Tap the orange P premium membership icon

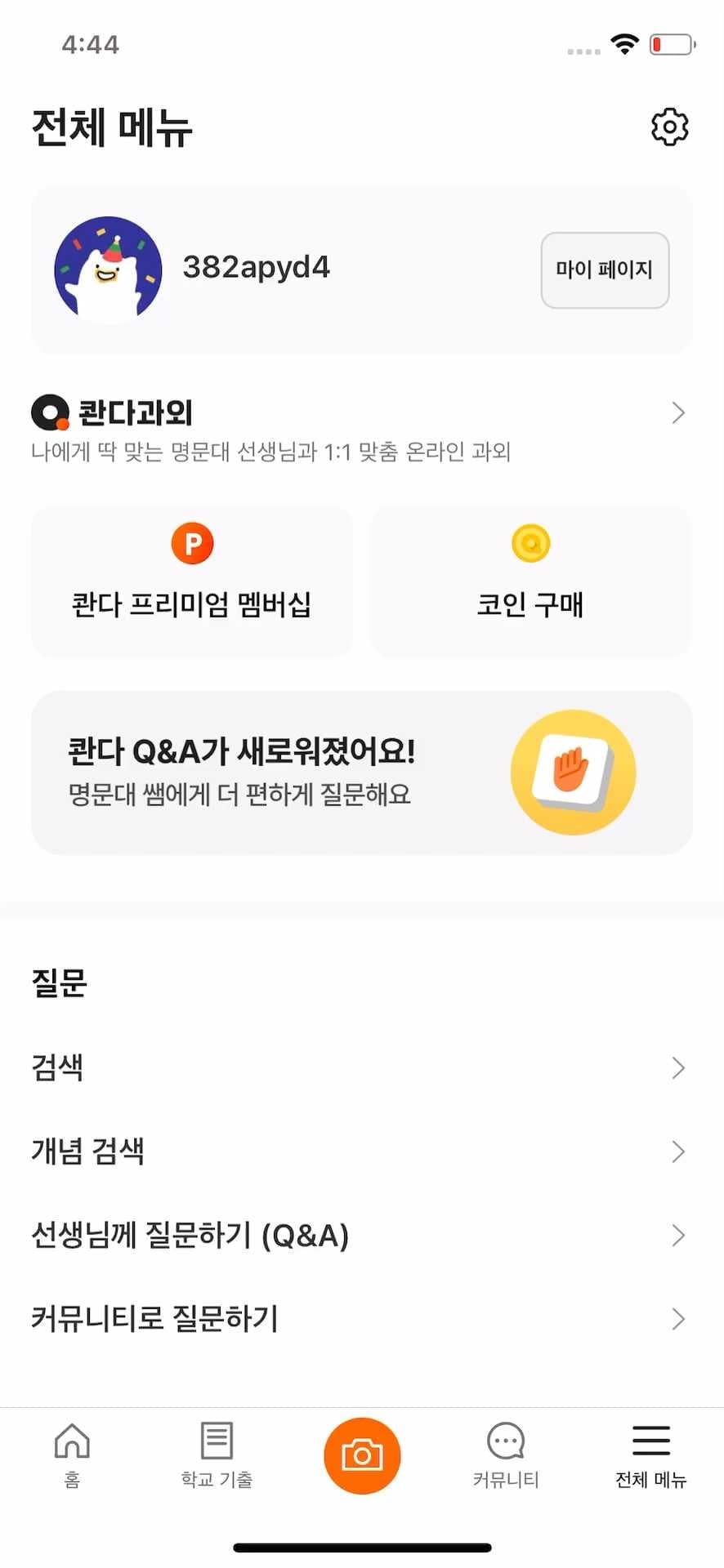click(x=193, y=542)
